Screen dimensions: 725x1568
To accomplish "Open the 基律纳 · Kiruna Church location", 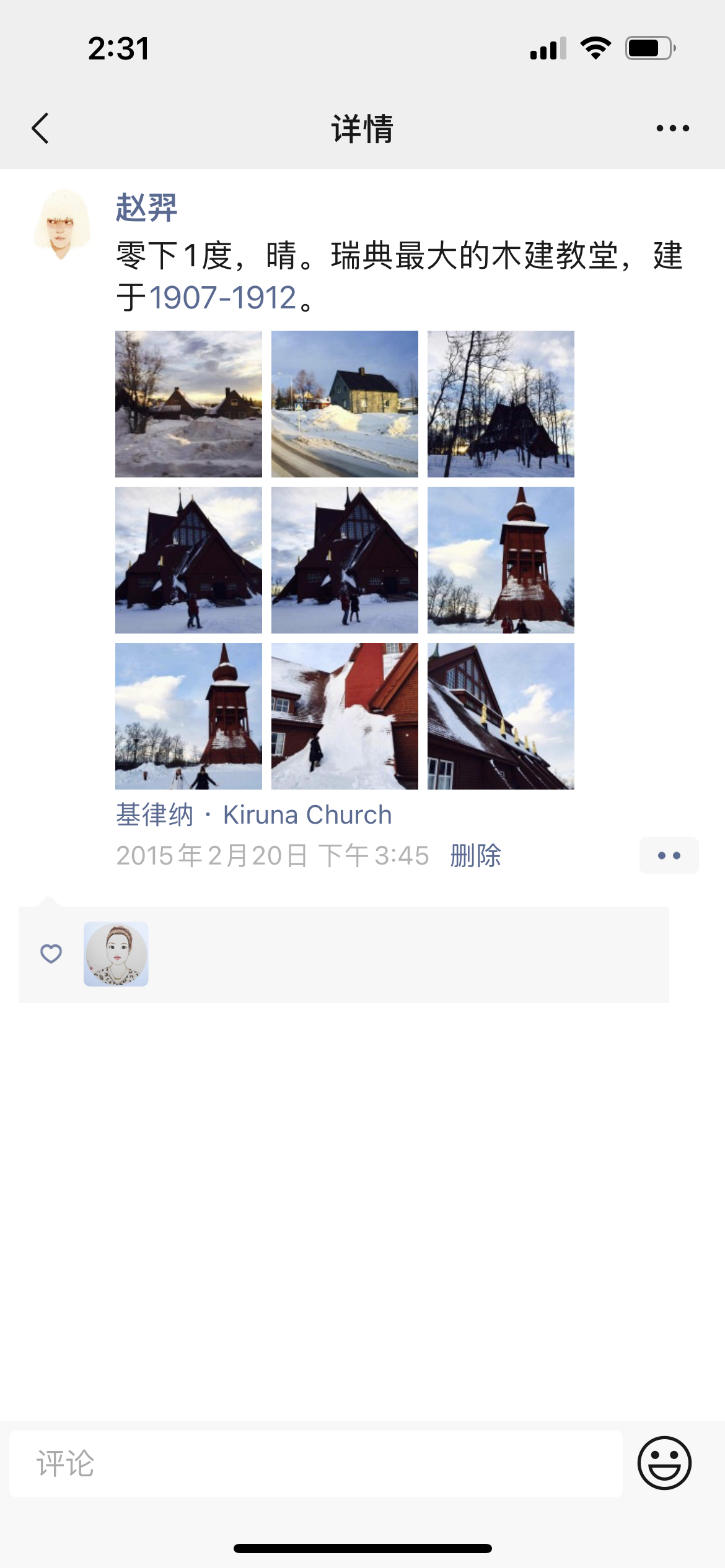I will point(254,815).
